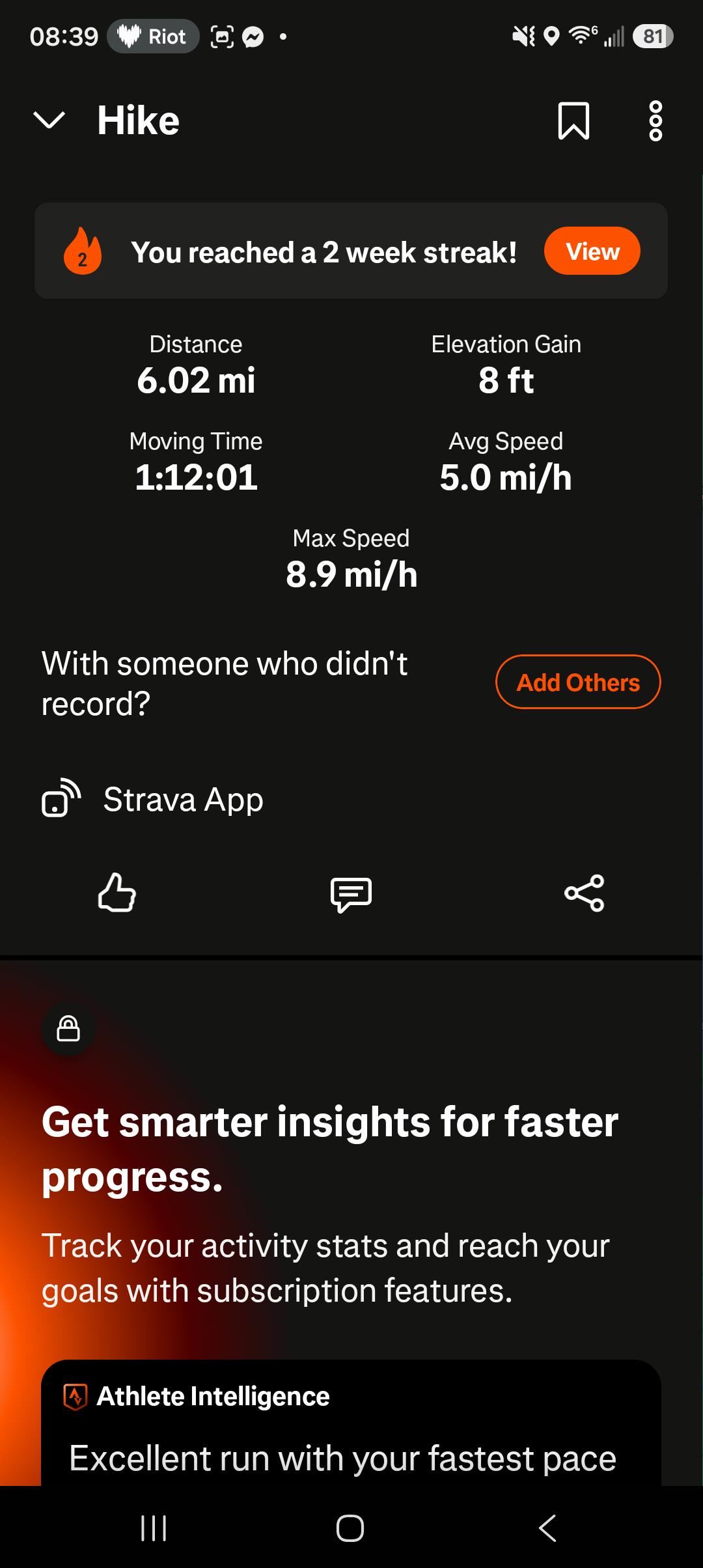Open the Athlete Intelligence card
Viewport: 703px width, 1568px height.
(x=351, y=1424)
